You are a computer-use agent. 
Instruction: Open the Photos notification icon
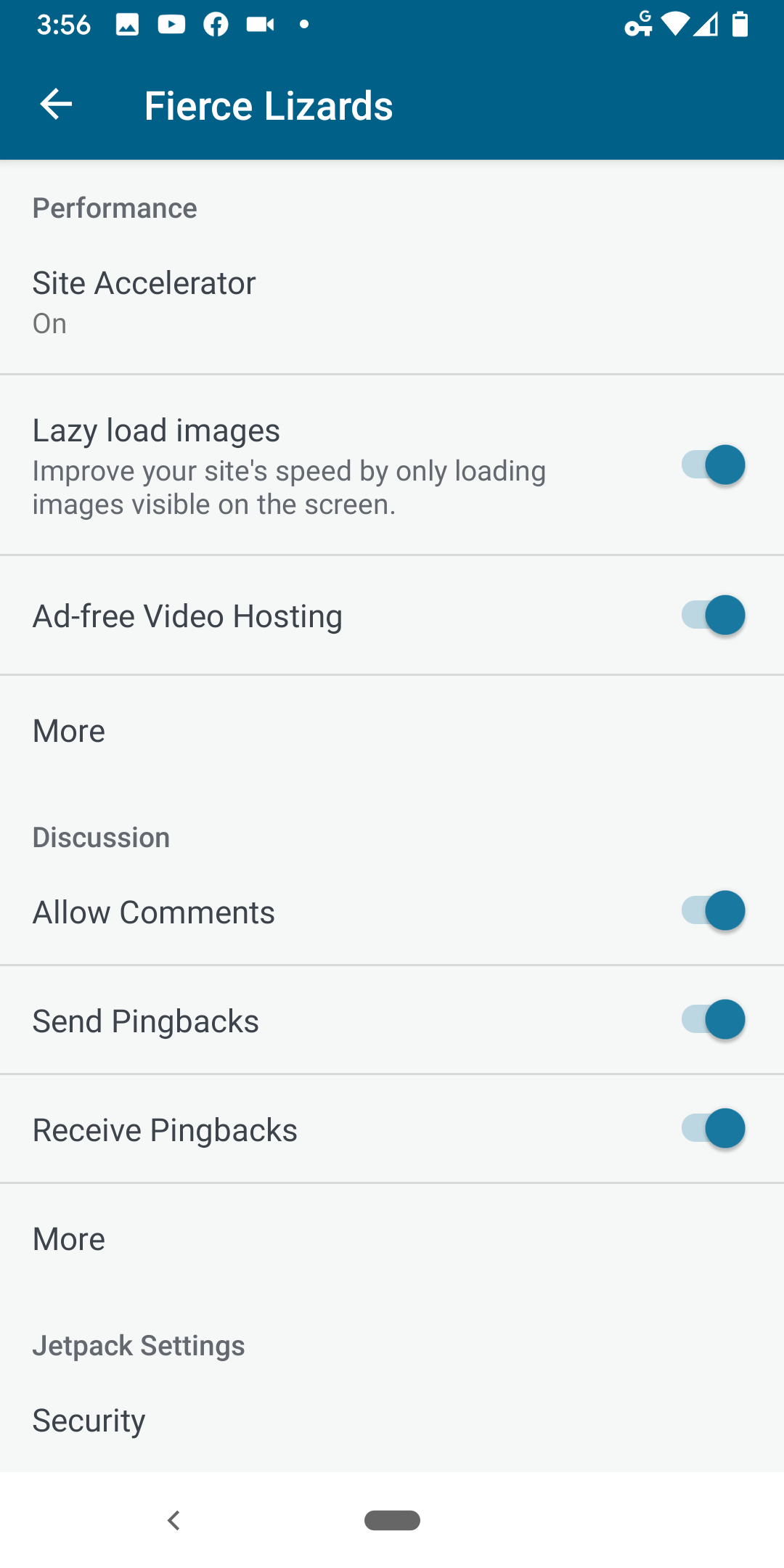tap(127, 24)
